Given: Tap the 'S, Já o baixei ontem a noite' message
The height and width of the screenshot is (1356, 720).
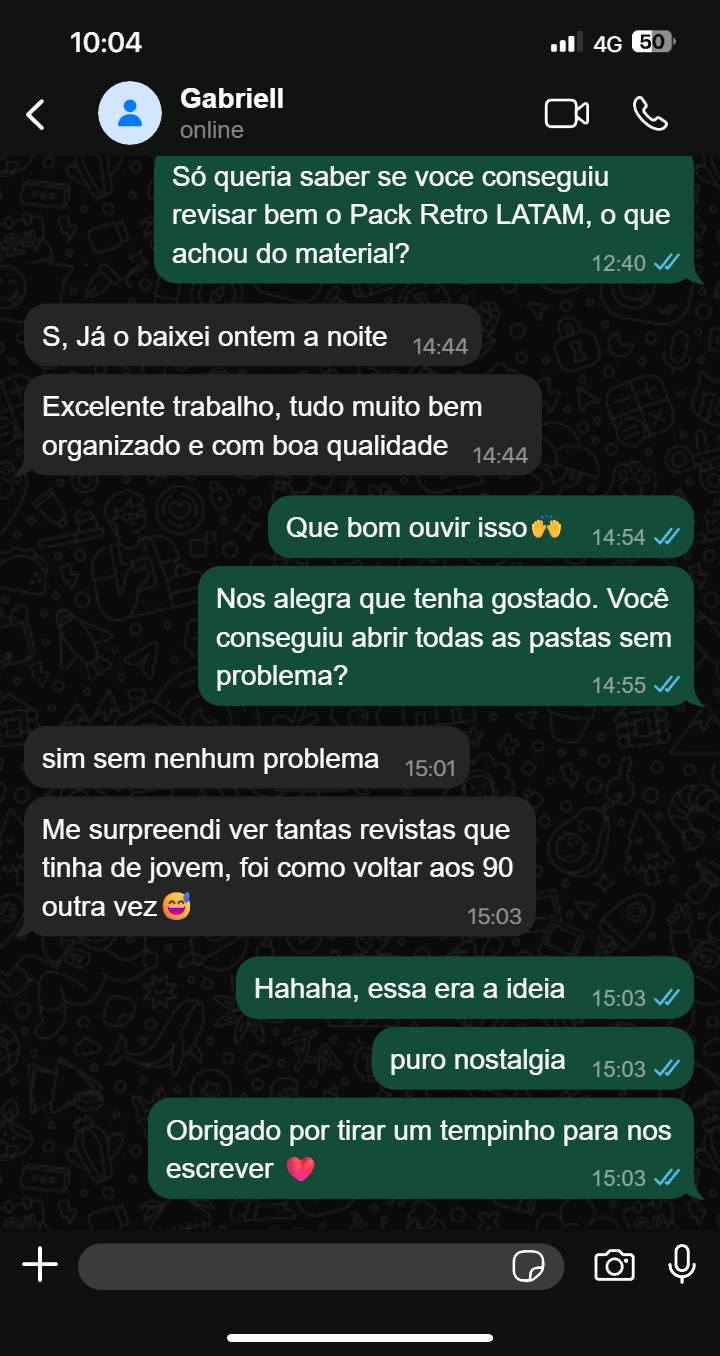Looking at the screenshot, I should pos(212,336).
